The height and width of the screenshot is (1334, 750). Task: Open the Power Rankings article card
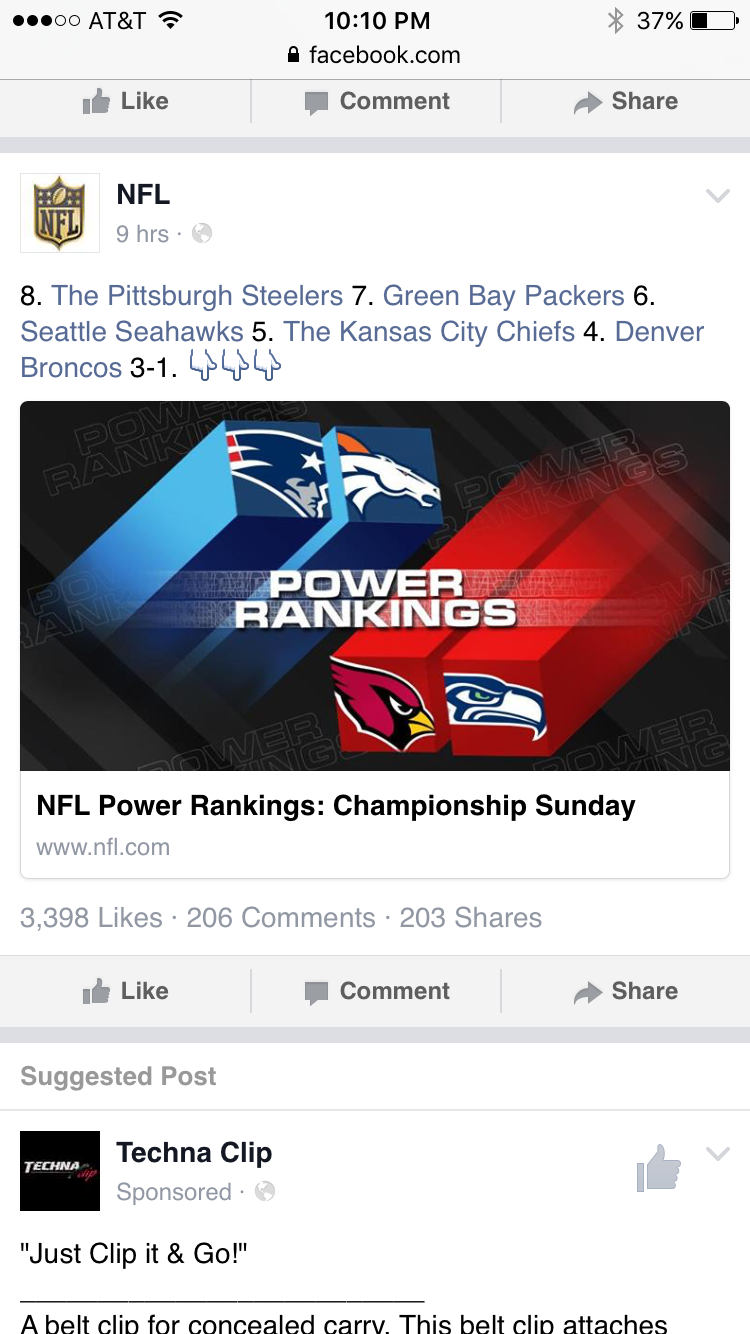click(375, 640)
